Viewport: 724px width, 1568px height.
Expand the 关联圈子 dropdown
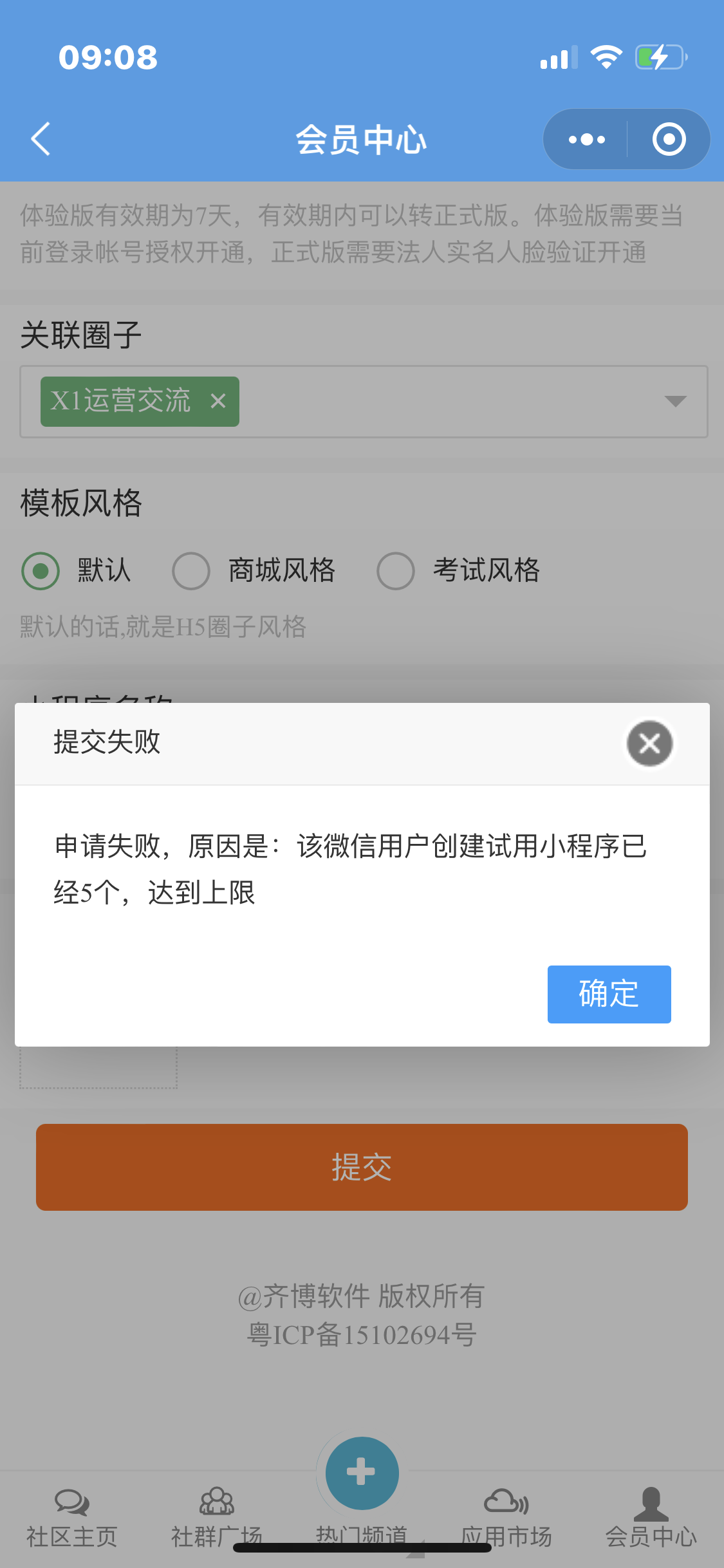[675, 402]
